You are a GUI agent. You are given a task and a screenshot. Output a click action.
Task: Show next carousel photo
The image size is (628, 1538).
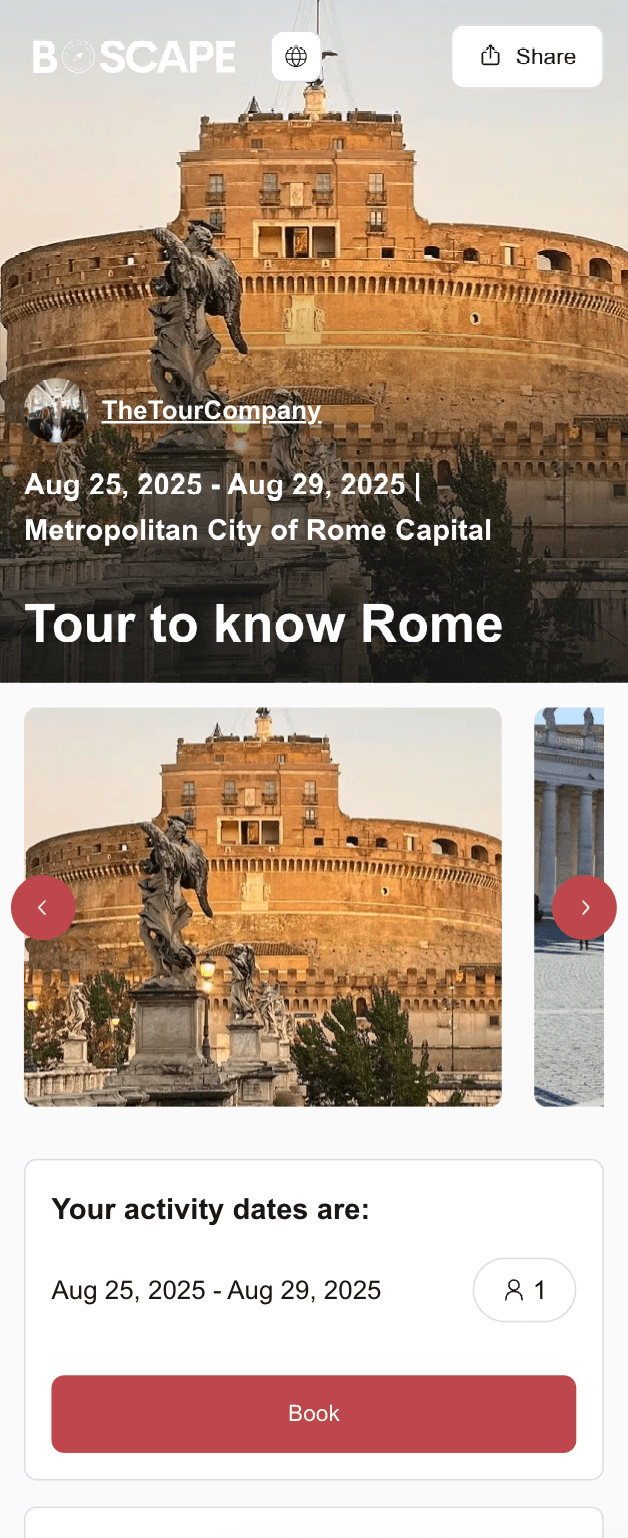coord(585,907)
